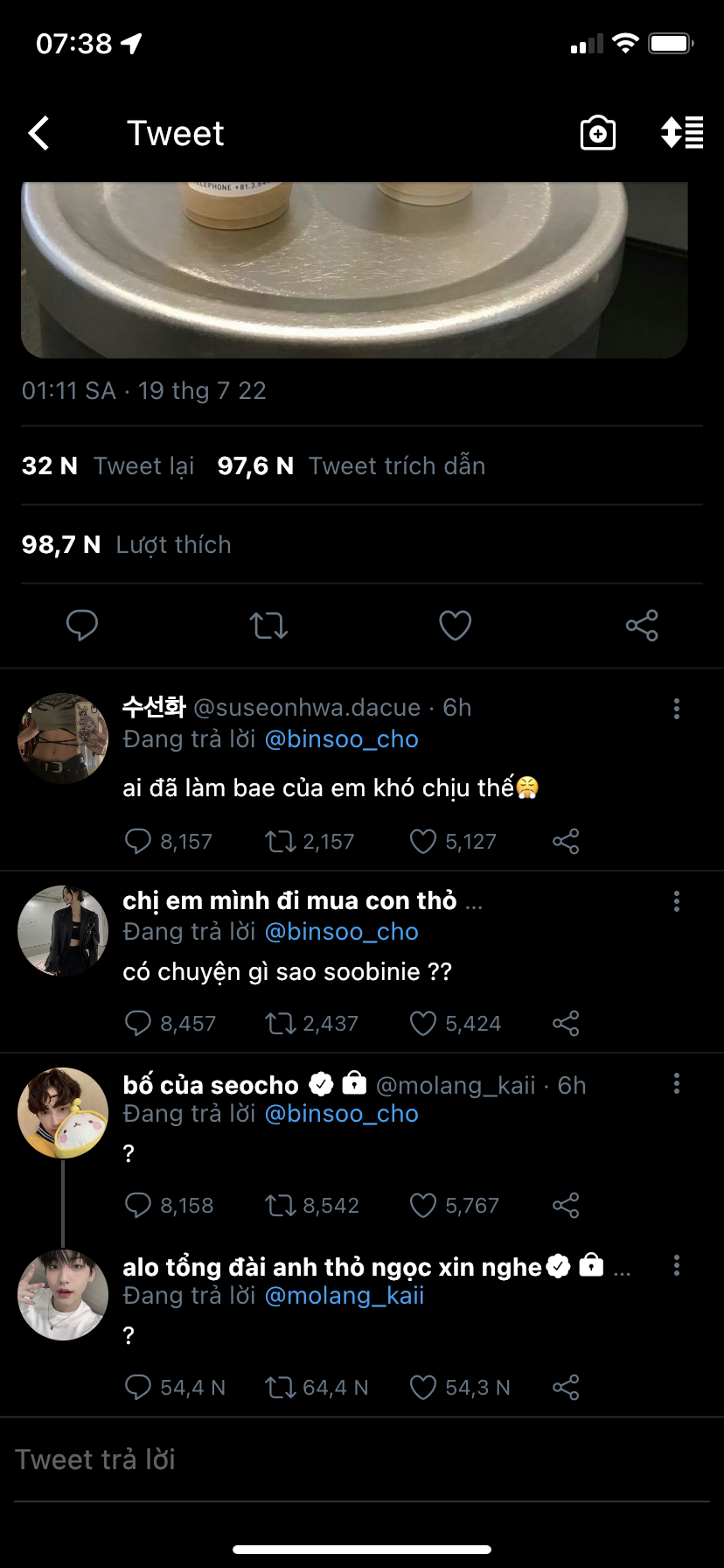Go back from the Tweet screen
Viewport: 724px width, 1568px height.
pyautogui.click(x=39, y=134)
